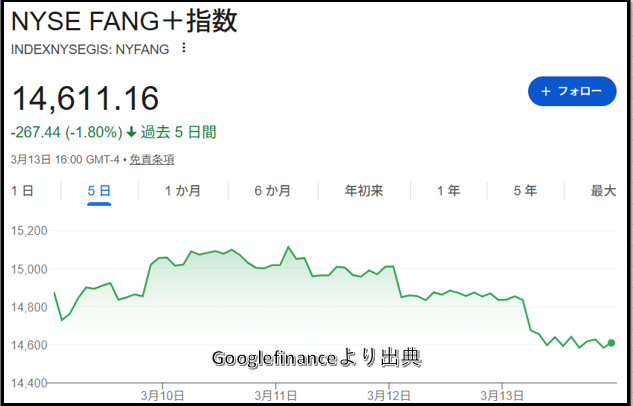This screenshot has width=633, height=406.
Task: Follow the NYSE FANG+ index
Action: [x=572, y=91]
